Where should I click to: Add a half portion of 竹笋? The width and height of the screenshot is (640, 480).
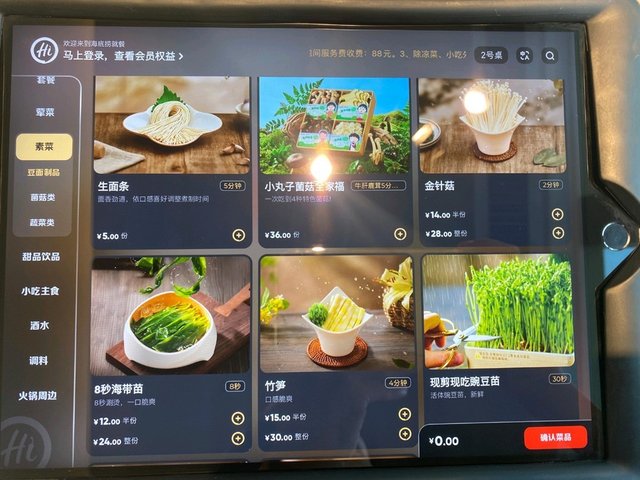point(404,414)
